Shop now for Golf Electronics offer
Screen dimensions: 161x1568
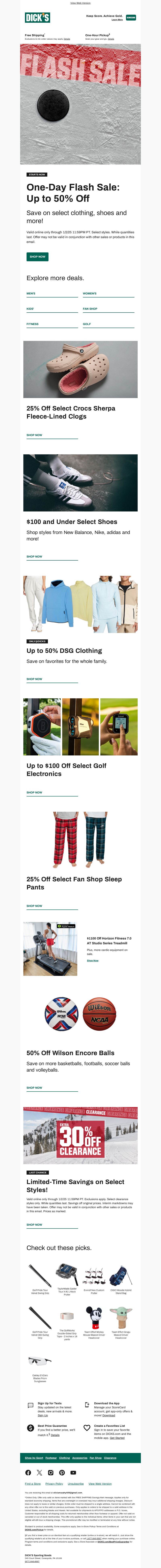coord(34,792)
